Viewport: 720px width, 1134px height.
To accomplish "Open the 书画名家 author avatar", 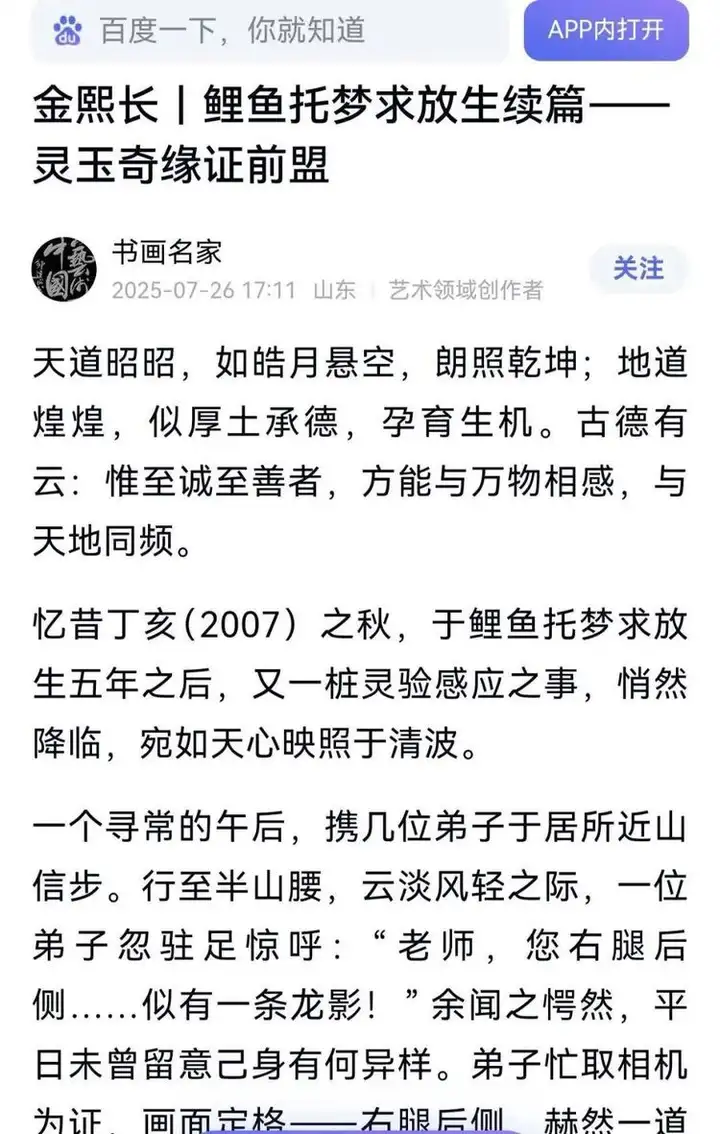I will [x=62, y=269].
